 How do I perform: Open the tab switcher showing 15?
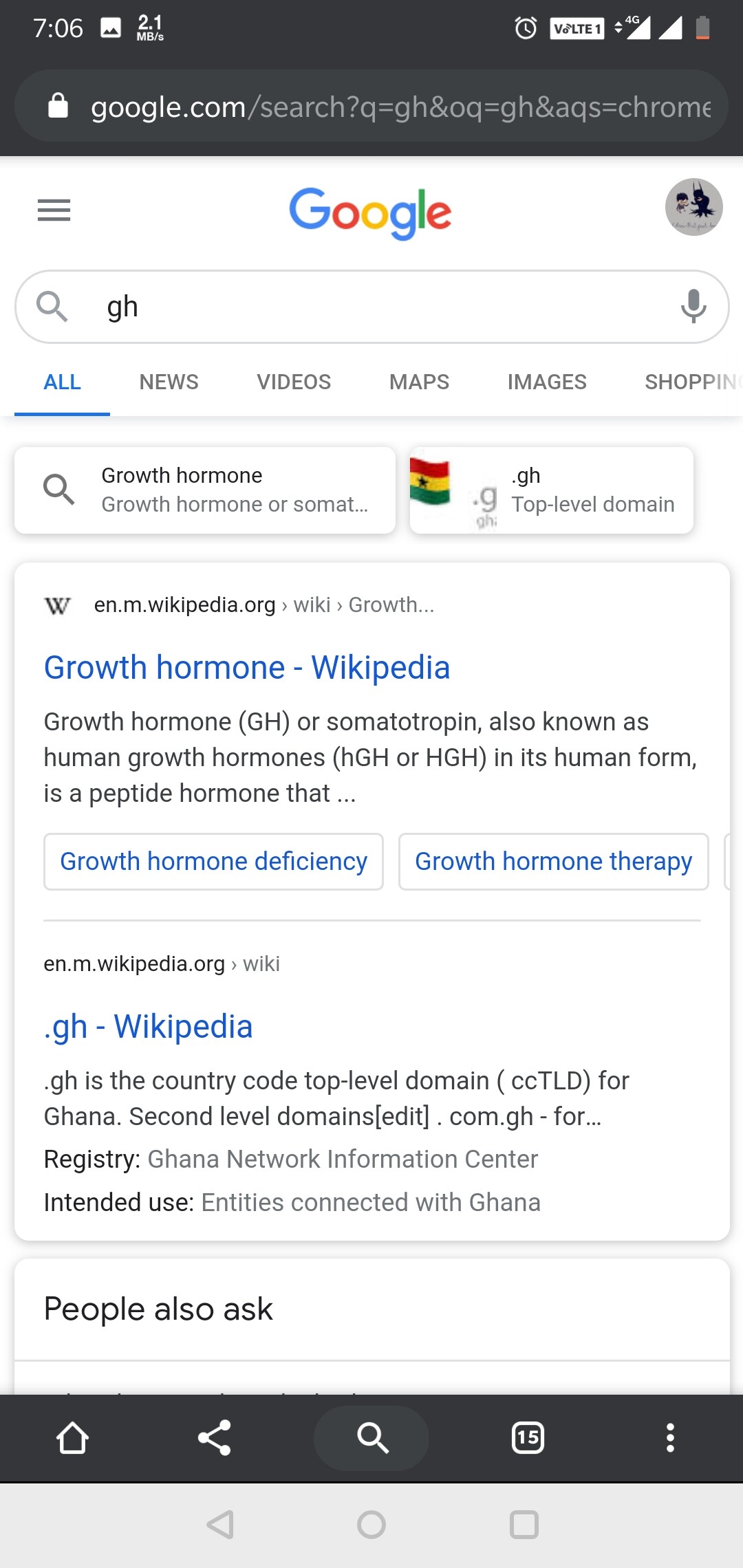528,1438
